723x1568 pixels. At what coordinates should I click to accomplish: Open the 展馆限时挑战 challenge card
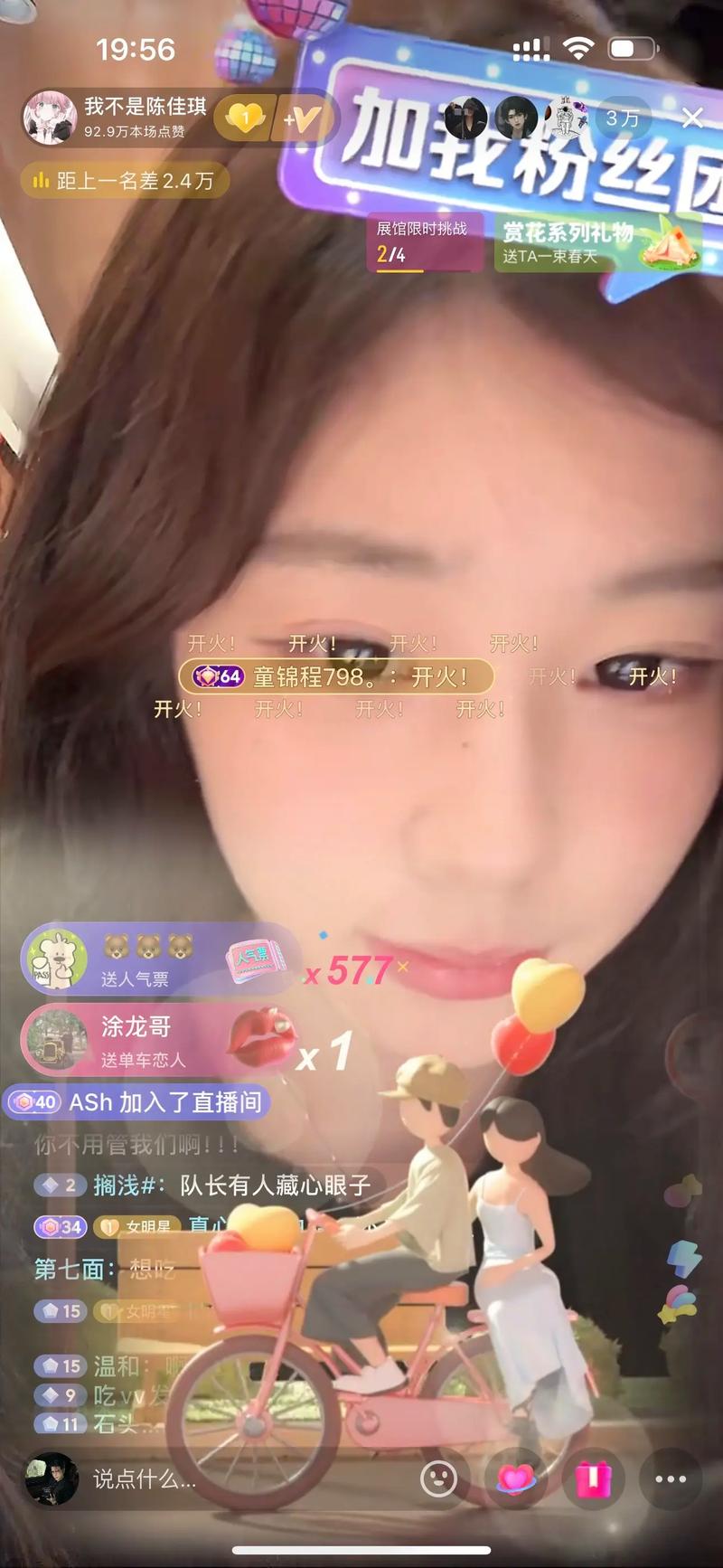(x=423, y=241)
